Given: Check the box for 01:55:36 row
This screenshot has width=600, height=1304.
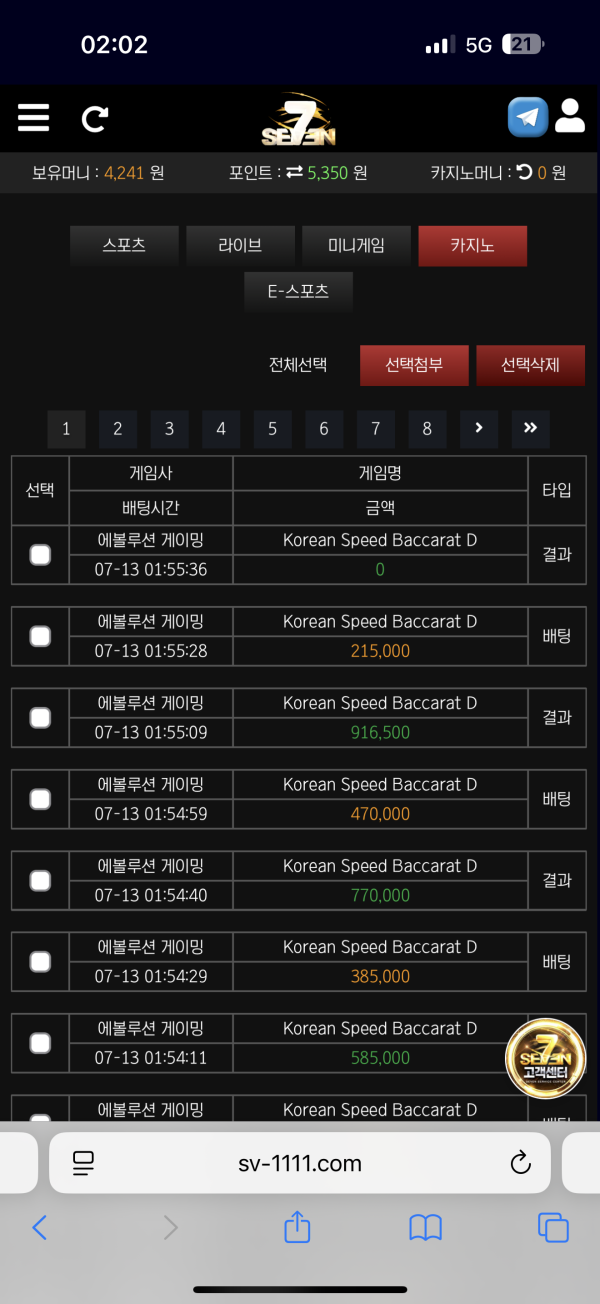Looking at the screenshot, I should [x=40, y=555].
